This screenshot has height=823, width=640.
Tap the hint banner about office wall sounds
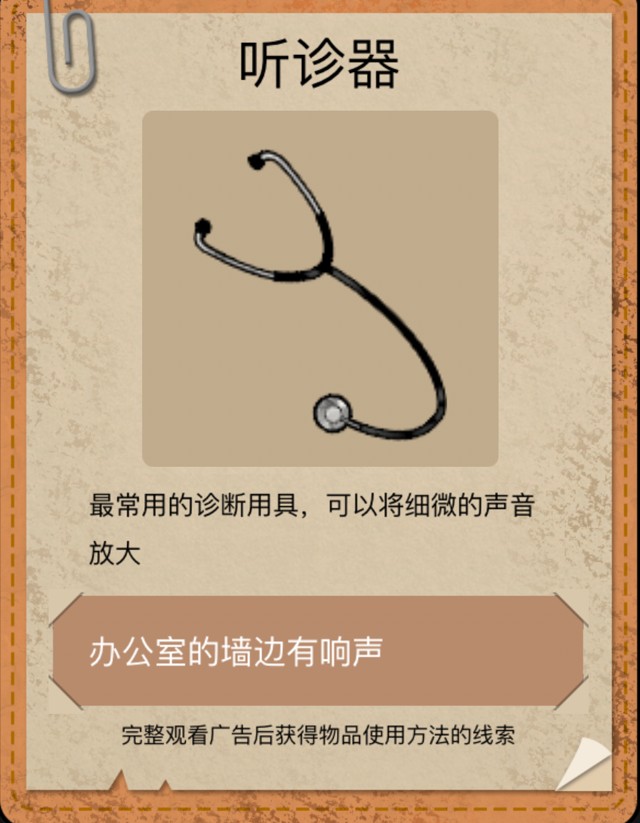point(318,652)
